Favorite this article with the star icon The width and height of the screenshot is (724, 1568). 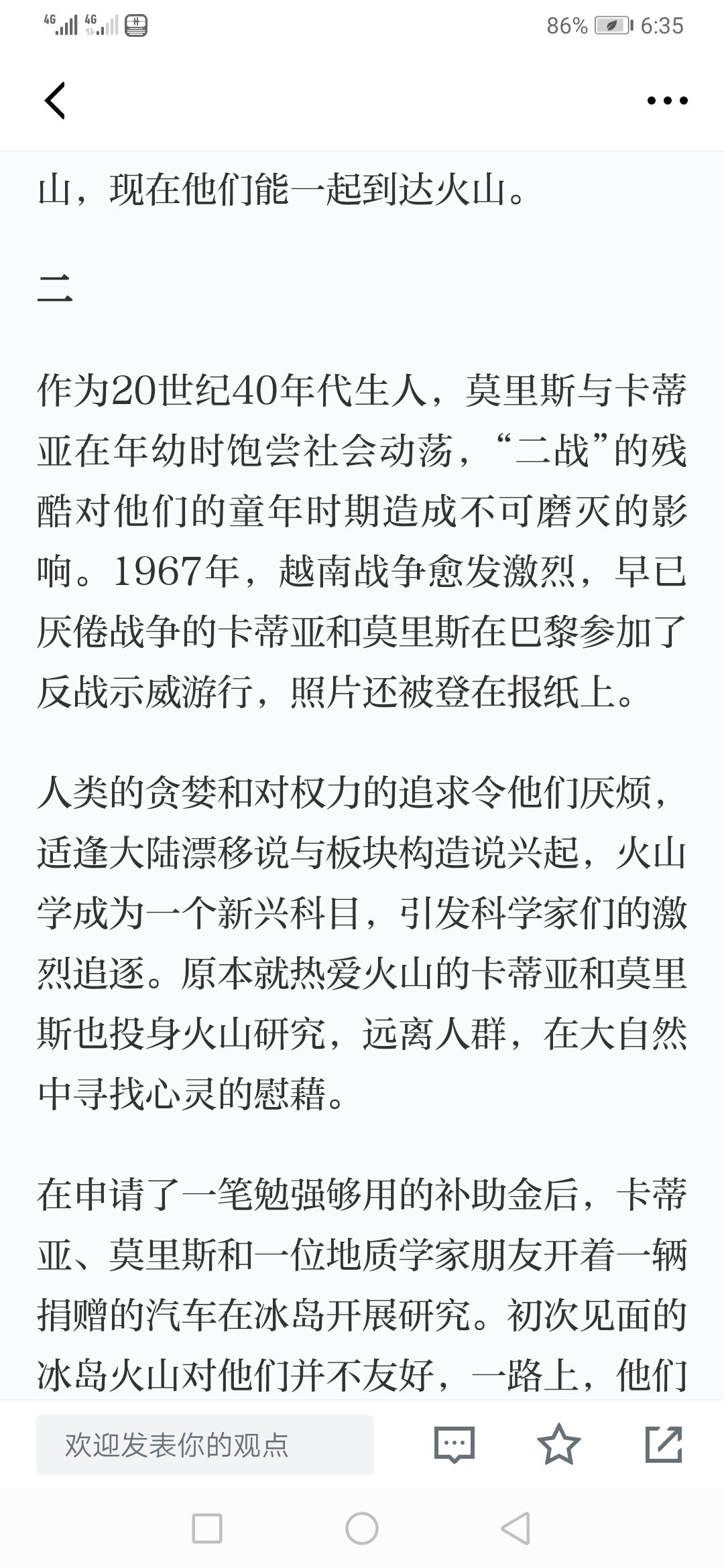pos(559,1444)
